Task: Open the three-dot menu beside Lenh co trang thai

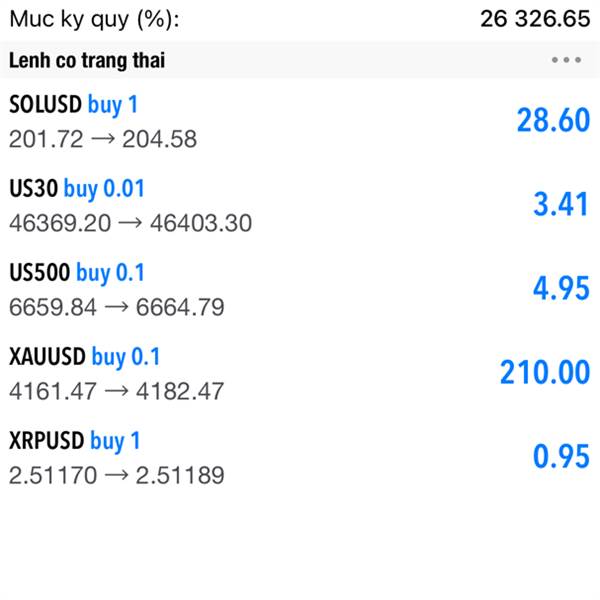Action: 566,60
